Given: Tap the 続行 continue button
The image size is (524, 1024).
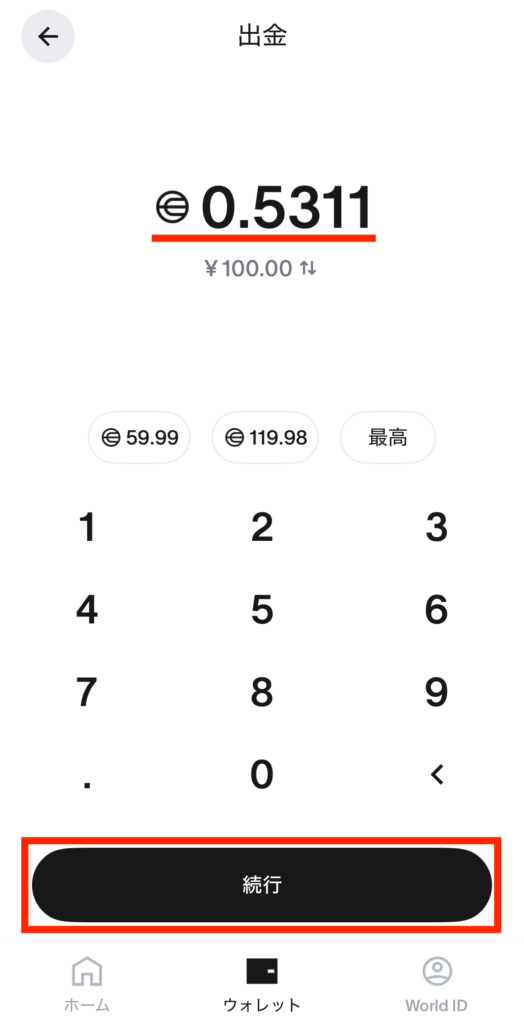Looking at the screenshot, I should point(262,885).
